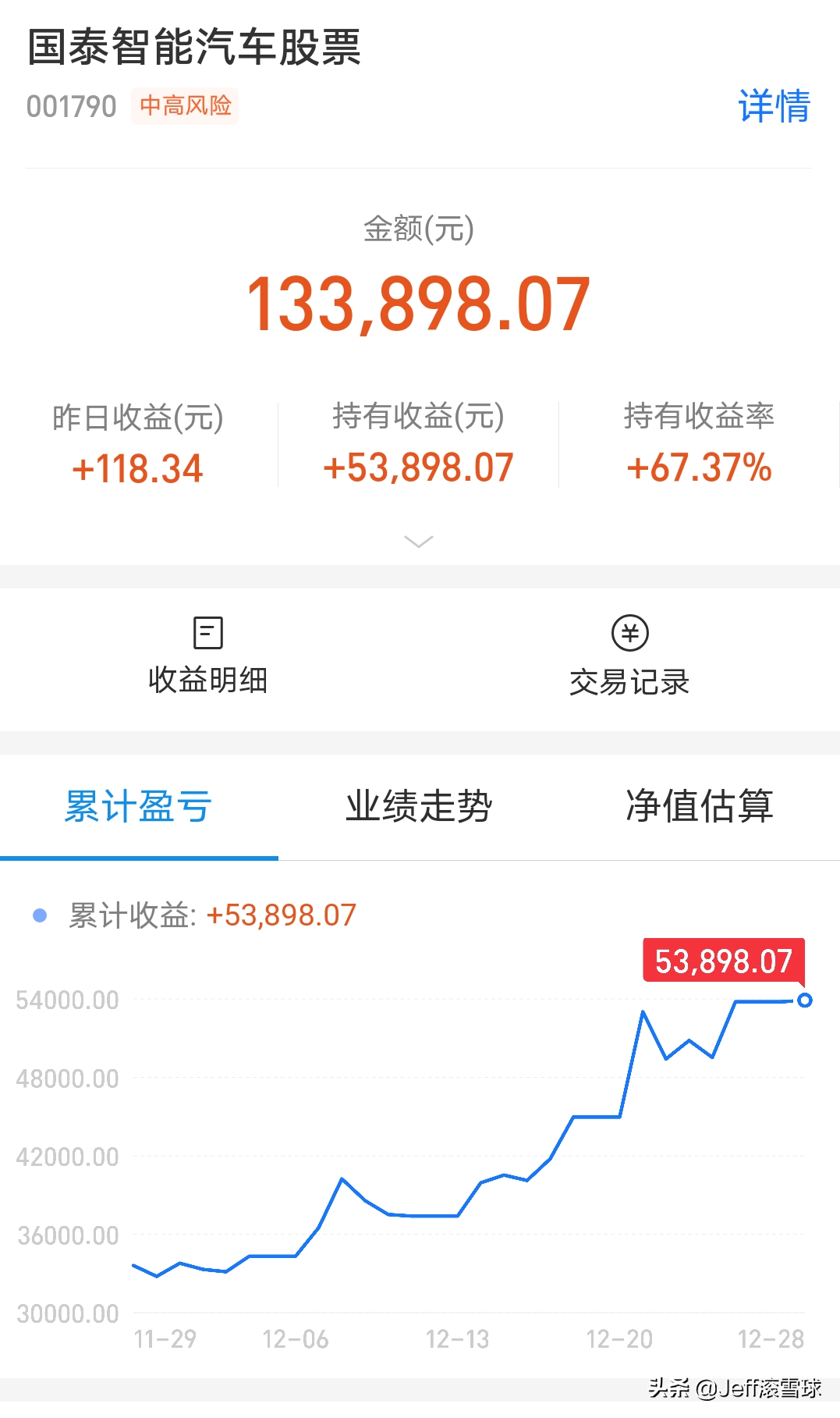Switch to the 净值估算 tab
The width and height of the screenshot is (840, 1418).
click(700, 806)
